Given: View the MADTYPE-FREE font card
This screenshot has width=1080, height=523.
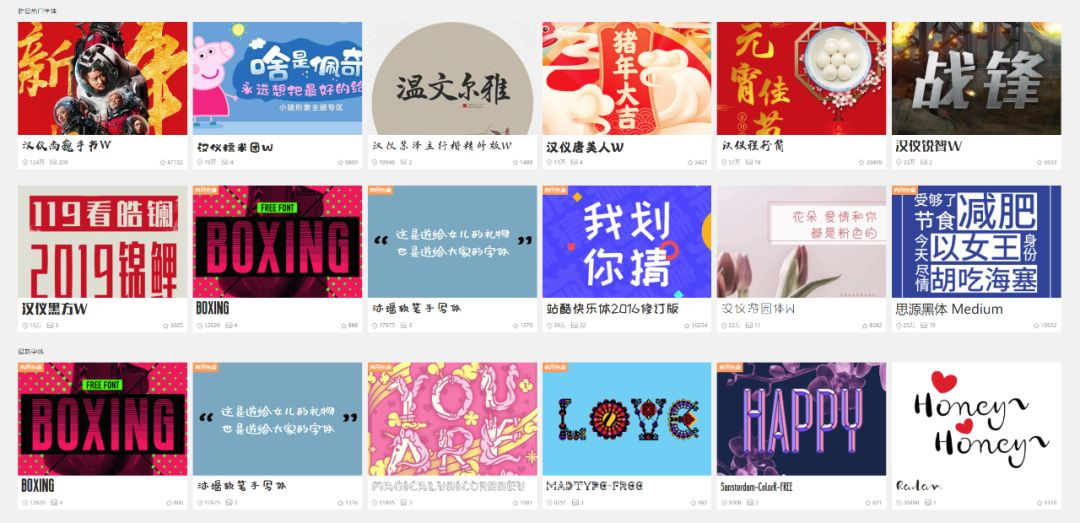Looking at the screenshot, I should point(627,419).
